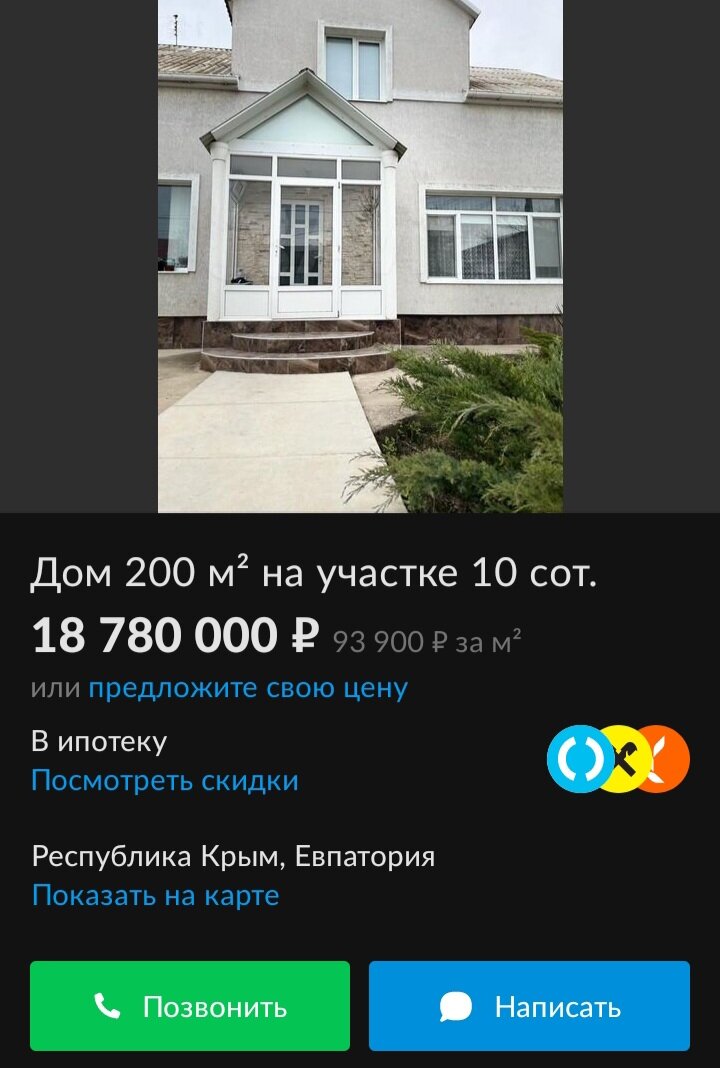Tap the phone icon on the Позвонить button

click(108, 1007)
